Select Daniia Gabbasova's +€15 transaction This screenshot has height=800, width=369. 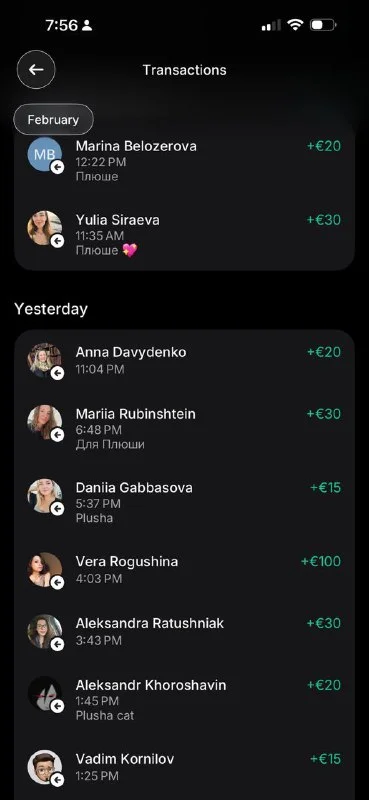click(184, 502)
